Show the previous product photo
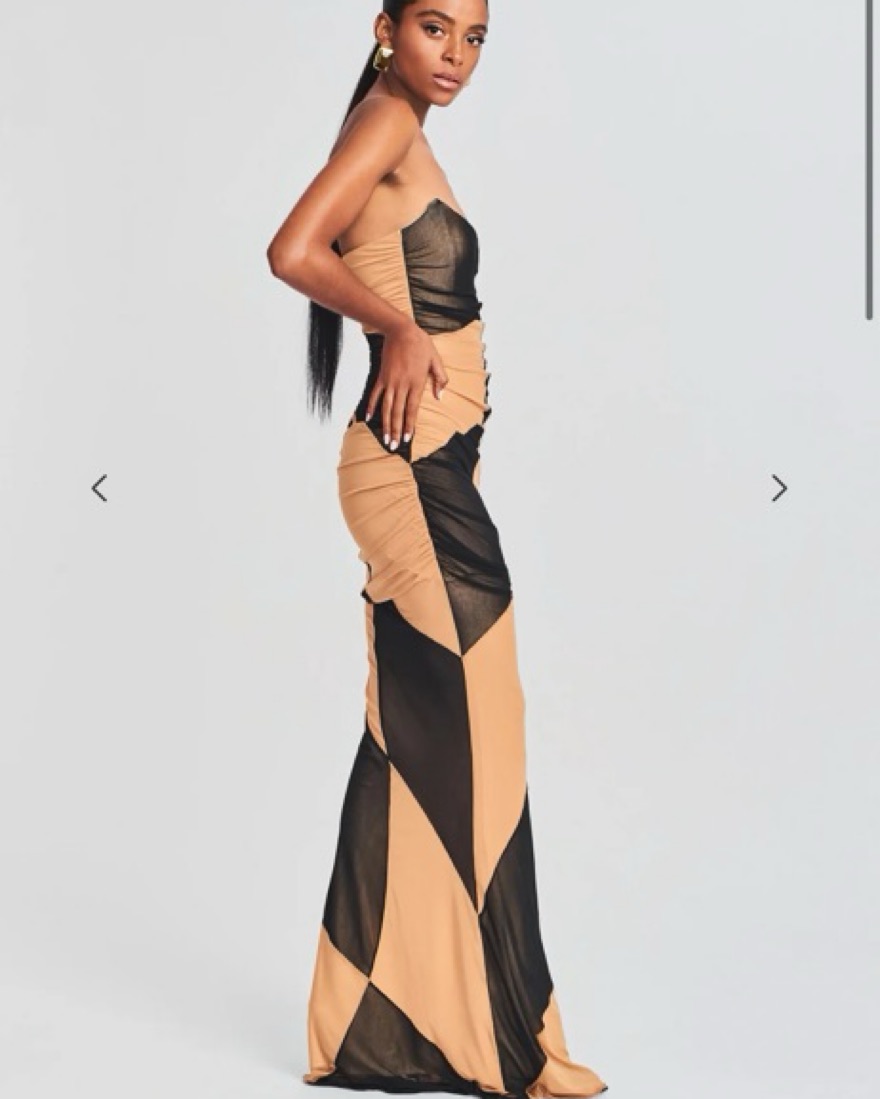 click(x=99, y=488)
